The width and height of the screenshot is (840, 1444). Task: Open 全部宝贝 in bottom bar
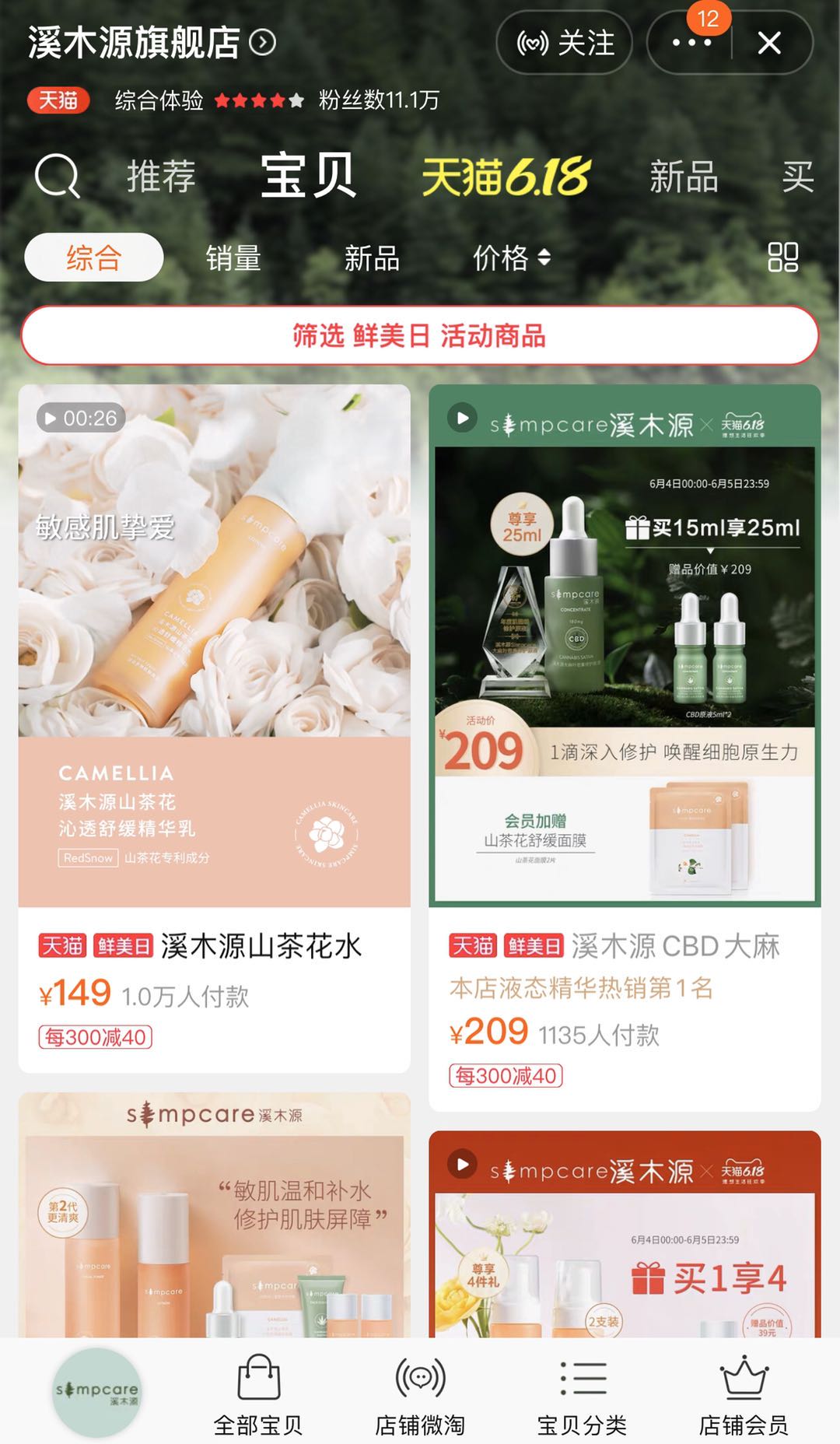click(x=258, y=1394)
